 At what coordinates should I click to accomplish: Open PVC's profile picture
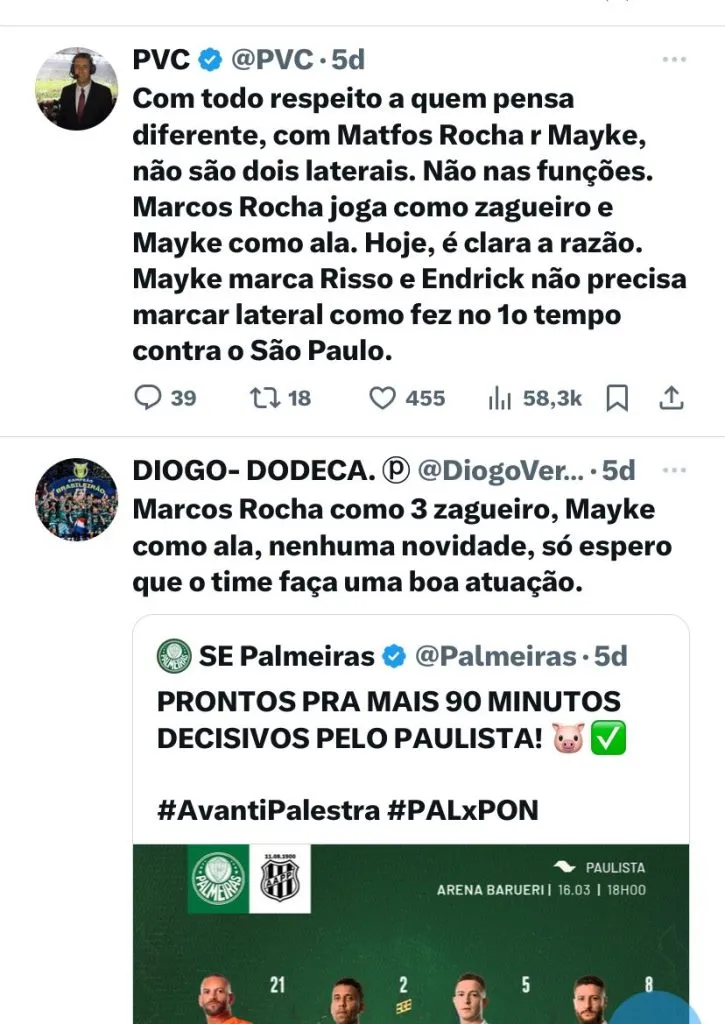coord(76,89)
